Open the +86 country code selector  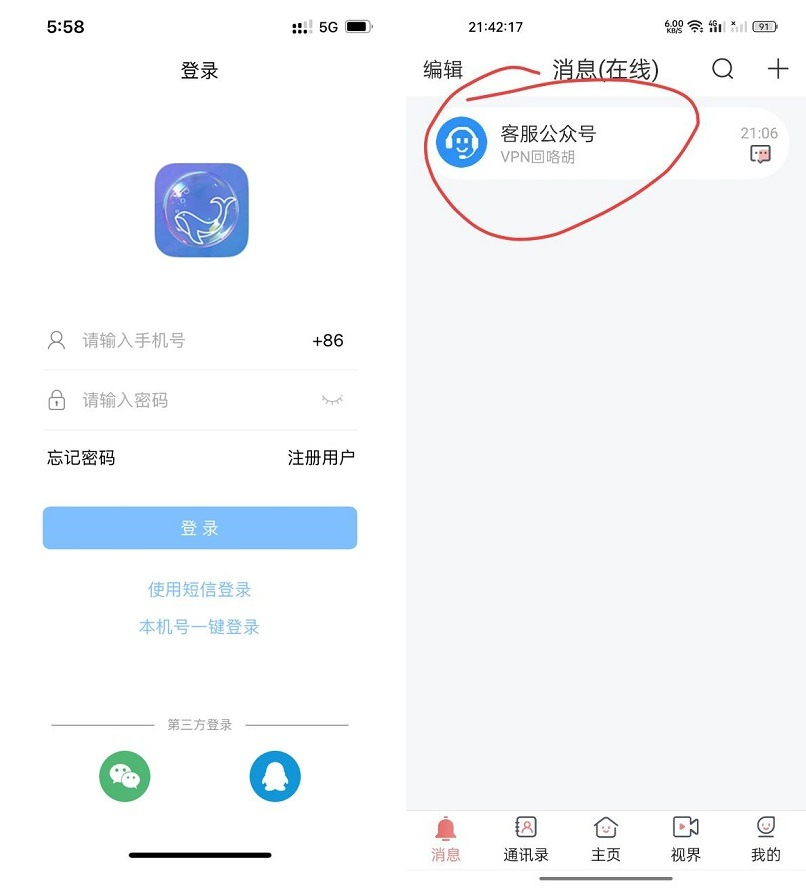click(327, 341)
